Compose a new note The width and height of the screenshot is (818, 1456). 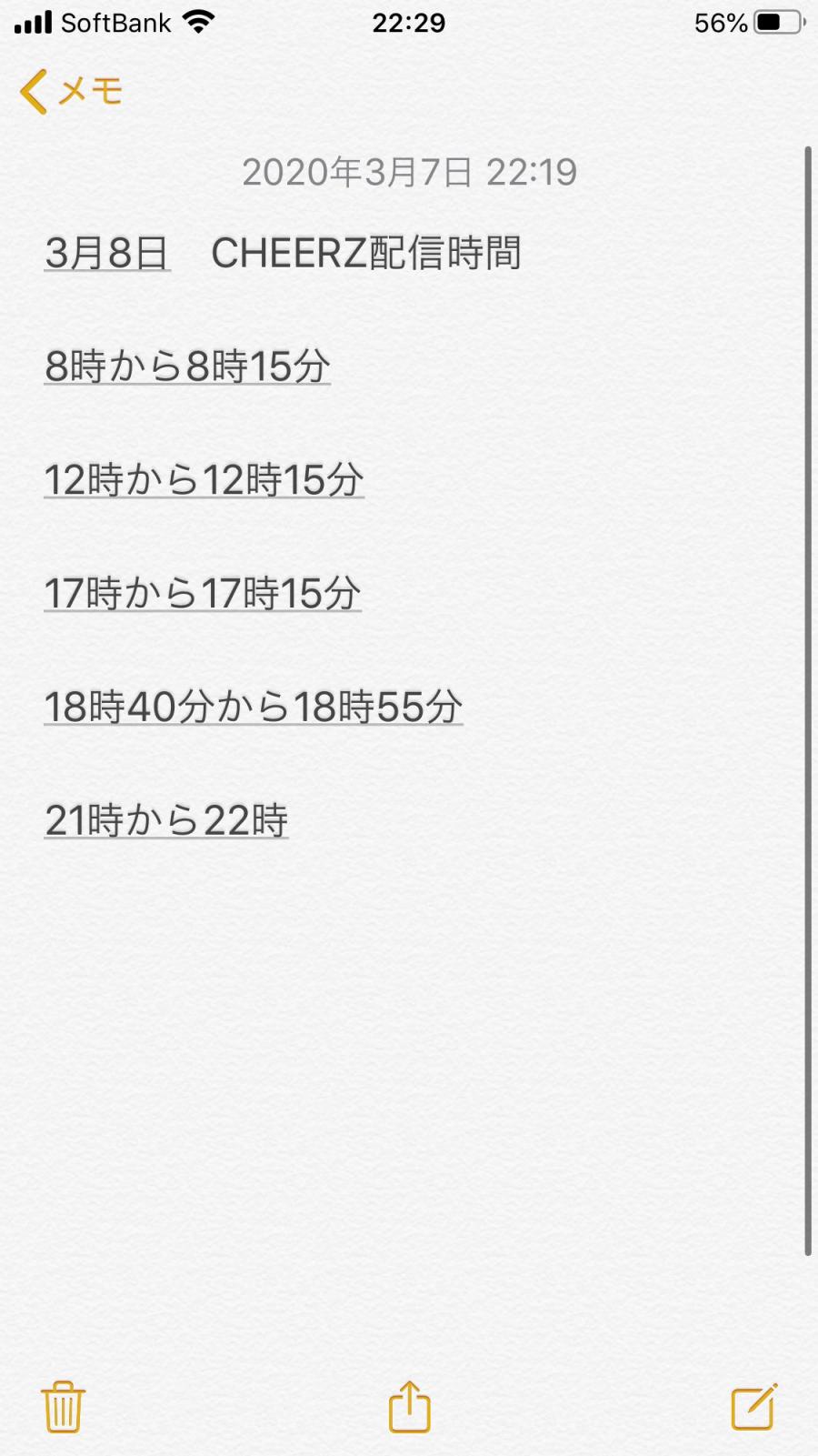753,1407
